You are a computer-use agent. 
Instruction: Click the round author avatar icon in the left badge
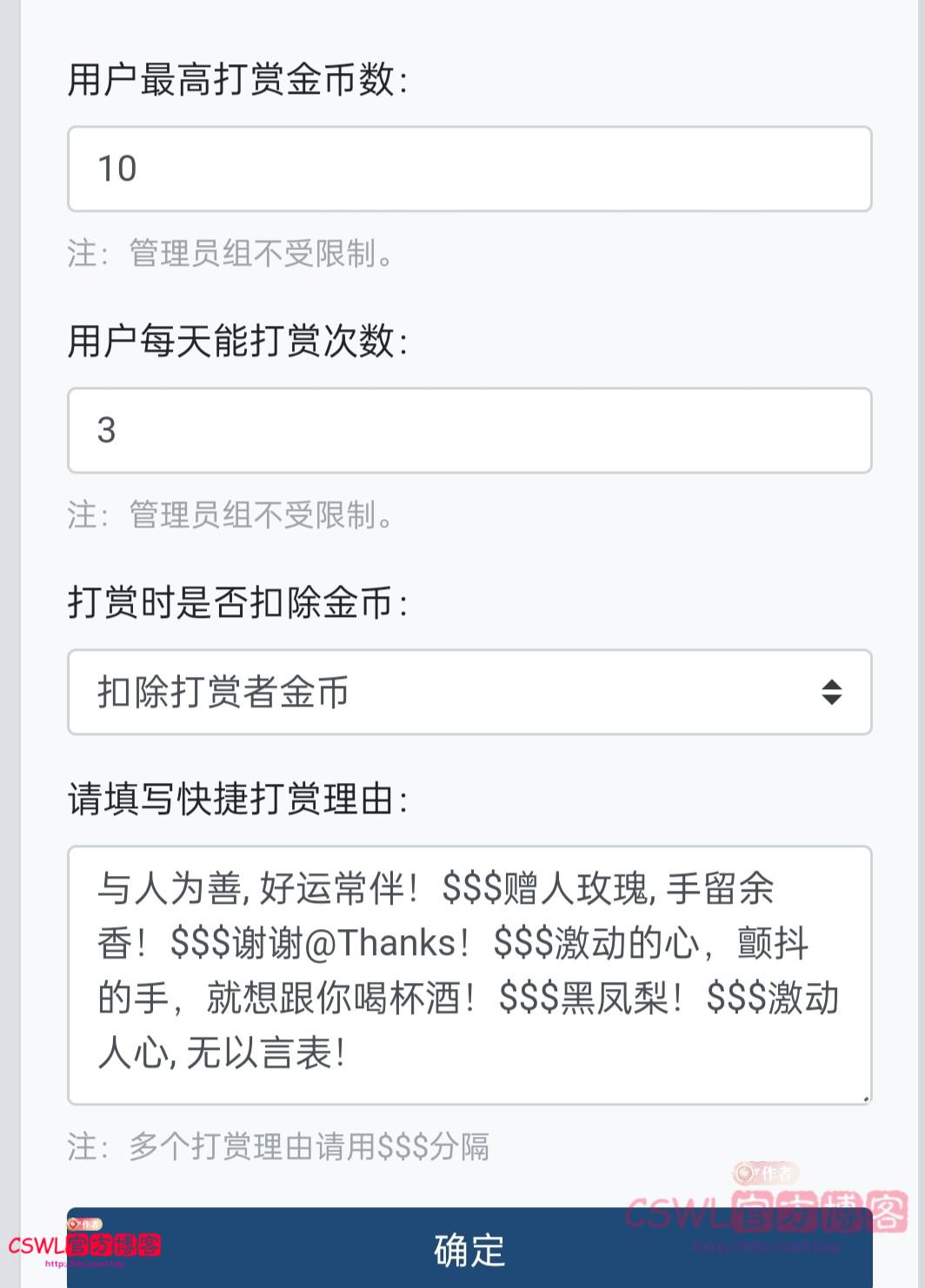74,1225
